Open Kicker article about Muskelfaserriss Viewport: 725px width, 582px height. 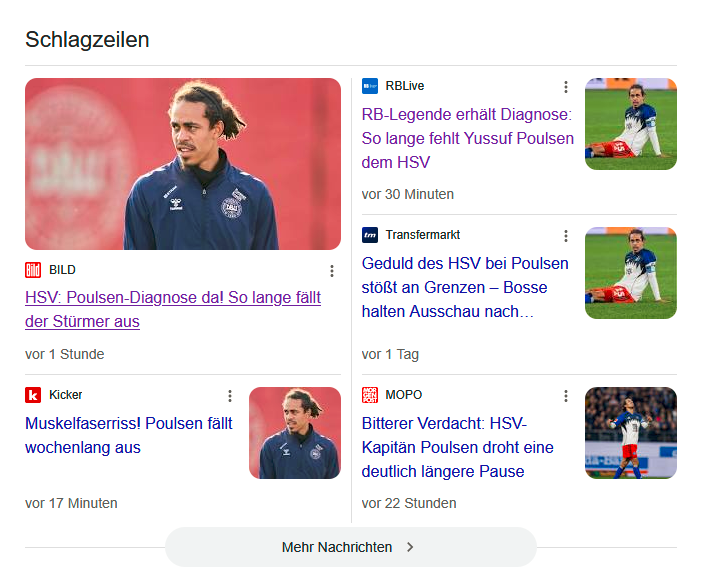coord(128,436)
